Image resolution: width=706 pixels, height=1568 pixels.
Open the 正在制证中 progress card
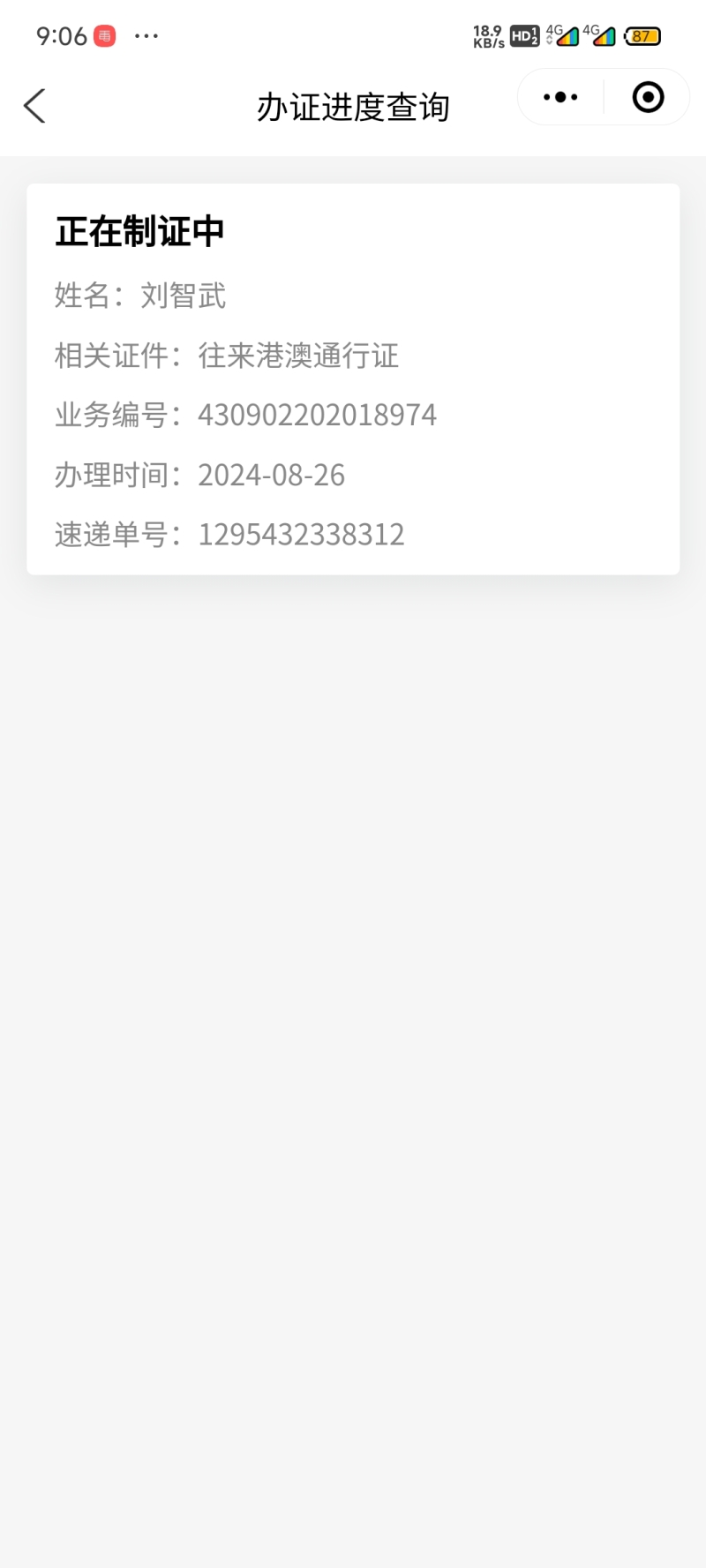(x=353, y=379)
